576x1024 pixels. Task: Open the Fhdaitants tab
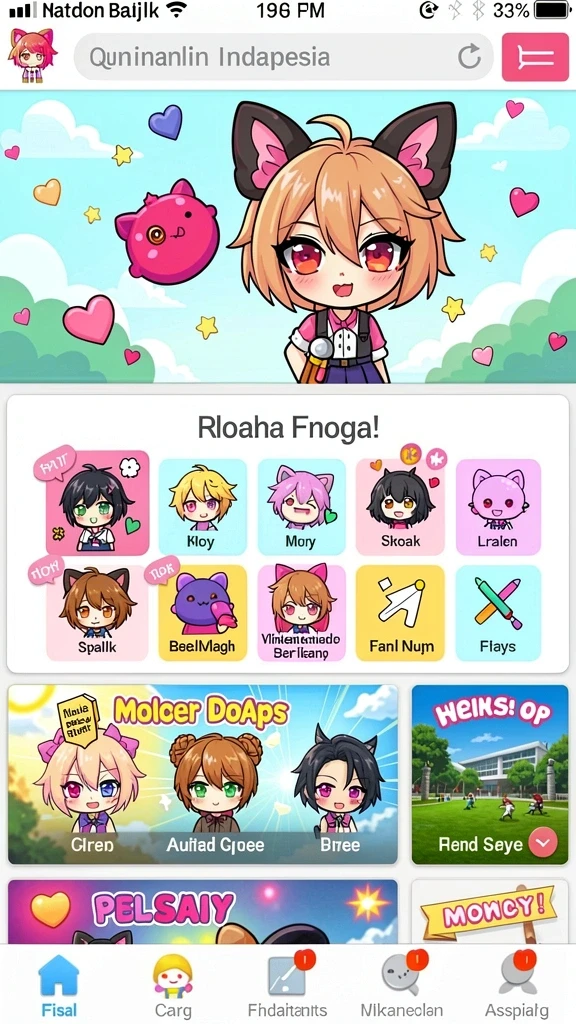[x=287, y=985]
